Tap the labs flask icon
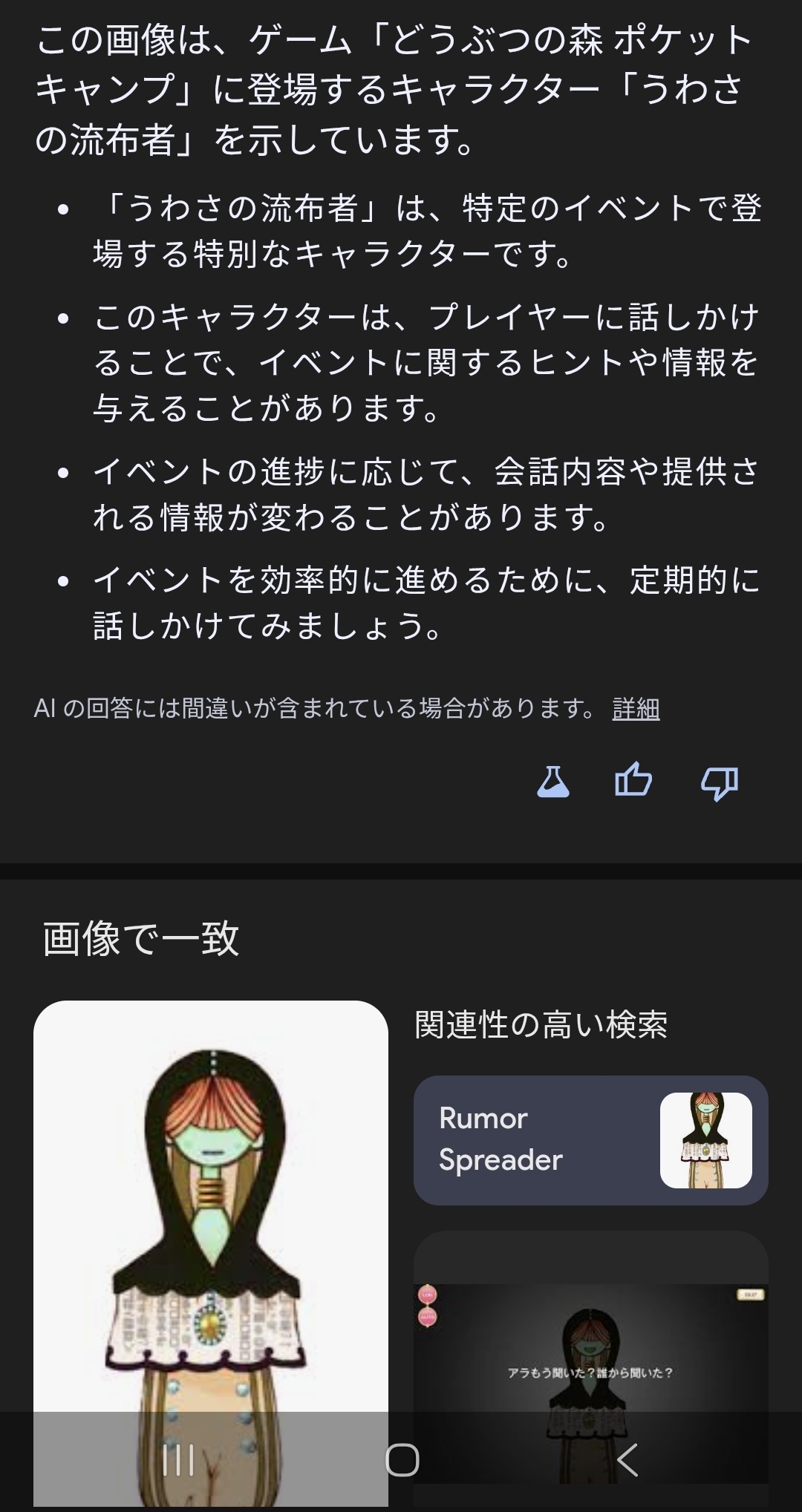 coord(553,782)
